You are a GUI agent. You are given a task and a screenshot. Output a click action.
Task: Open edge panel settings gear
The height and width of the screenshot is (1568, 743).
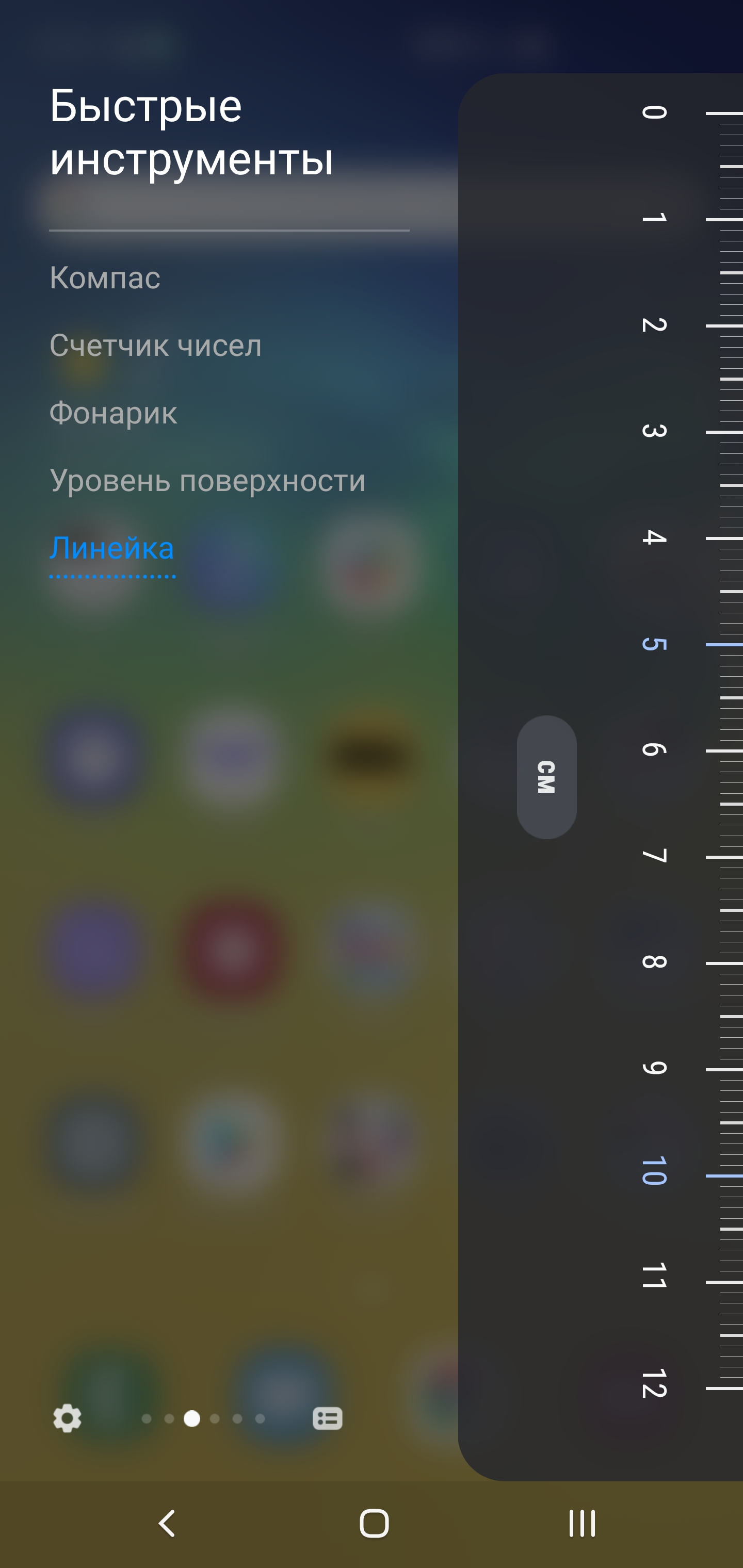[x=67, y=1418]
